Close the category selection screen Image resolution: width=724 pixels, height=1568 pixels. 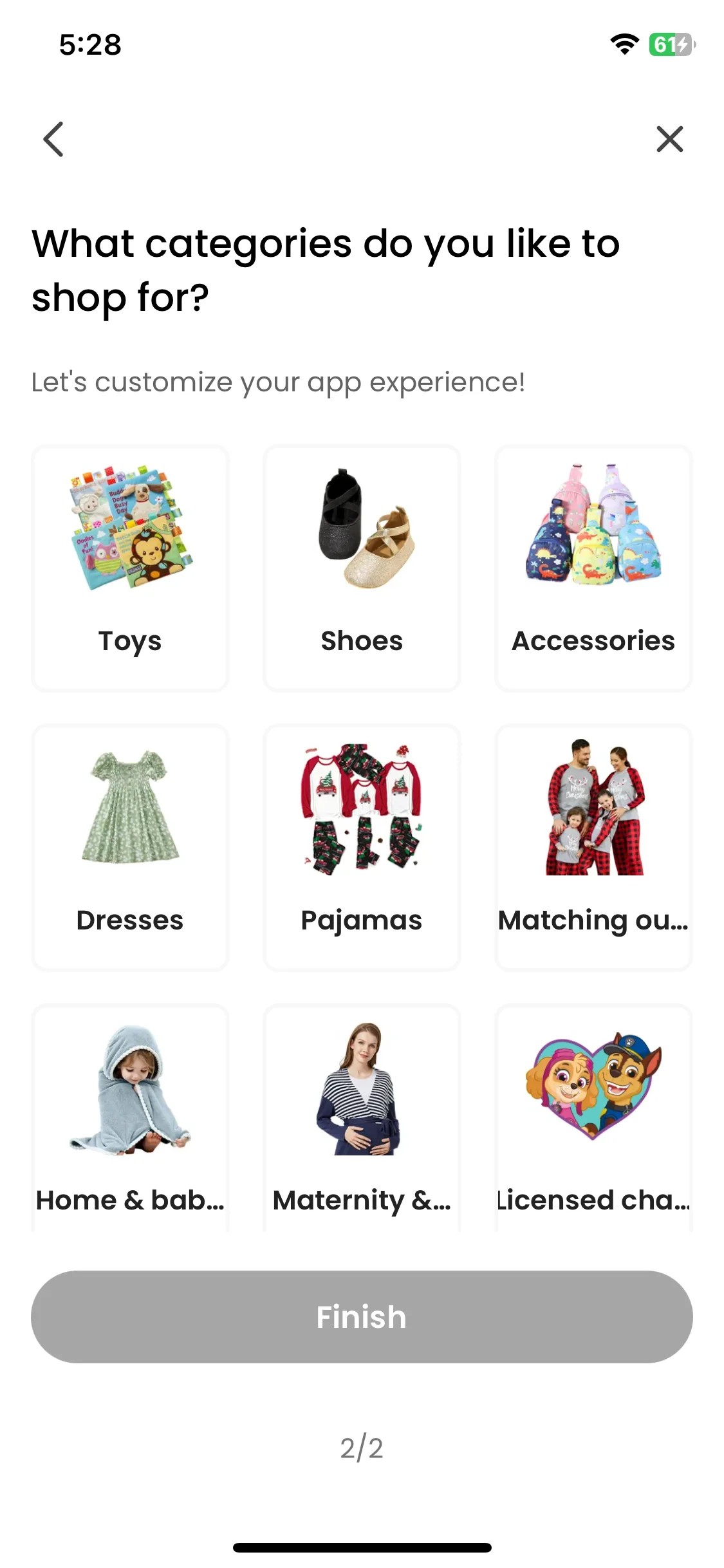[669, 139]
